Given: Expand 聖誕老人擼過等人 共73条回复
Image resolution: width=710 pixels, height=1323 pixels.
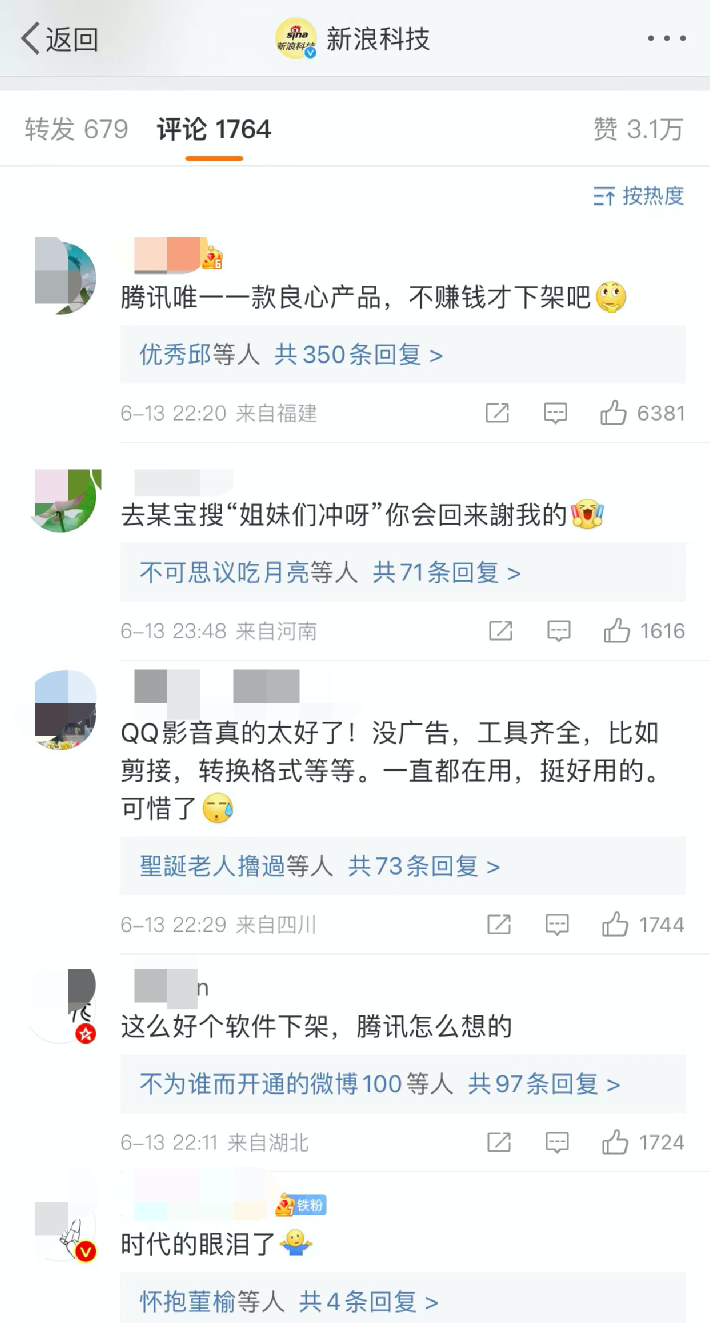Looking at the screenshot, I should 319,866.
